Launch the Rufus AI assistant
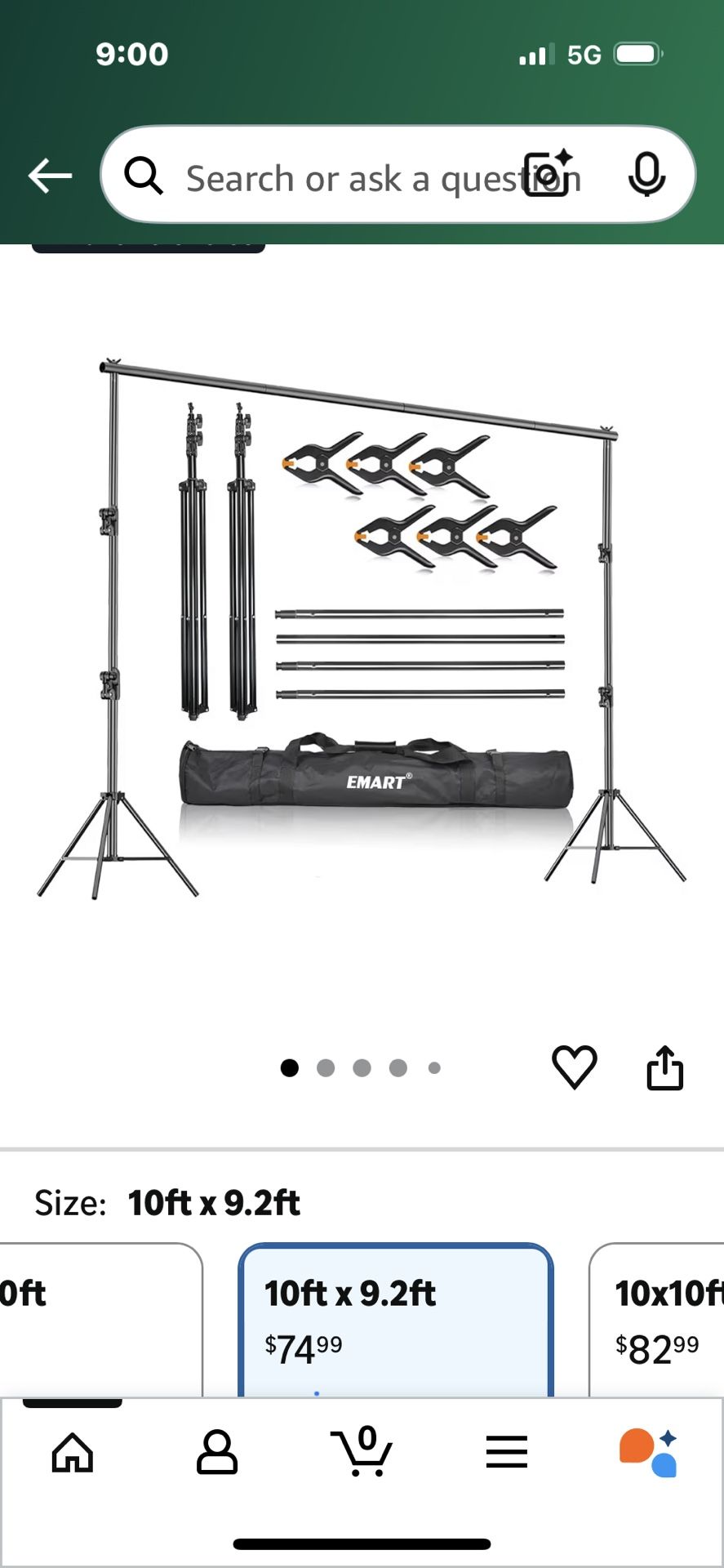 [x=650, y=1454]
